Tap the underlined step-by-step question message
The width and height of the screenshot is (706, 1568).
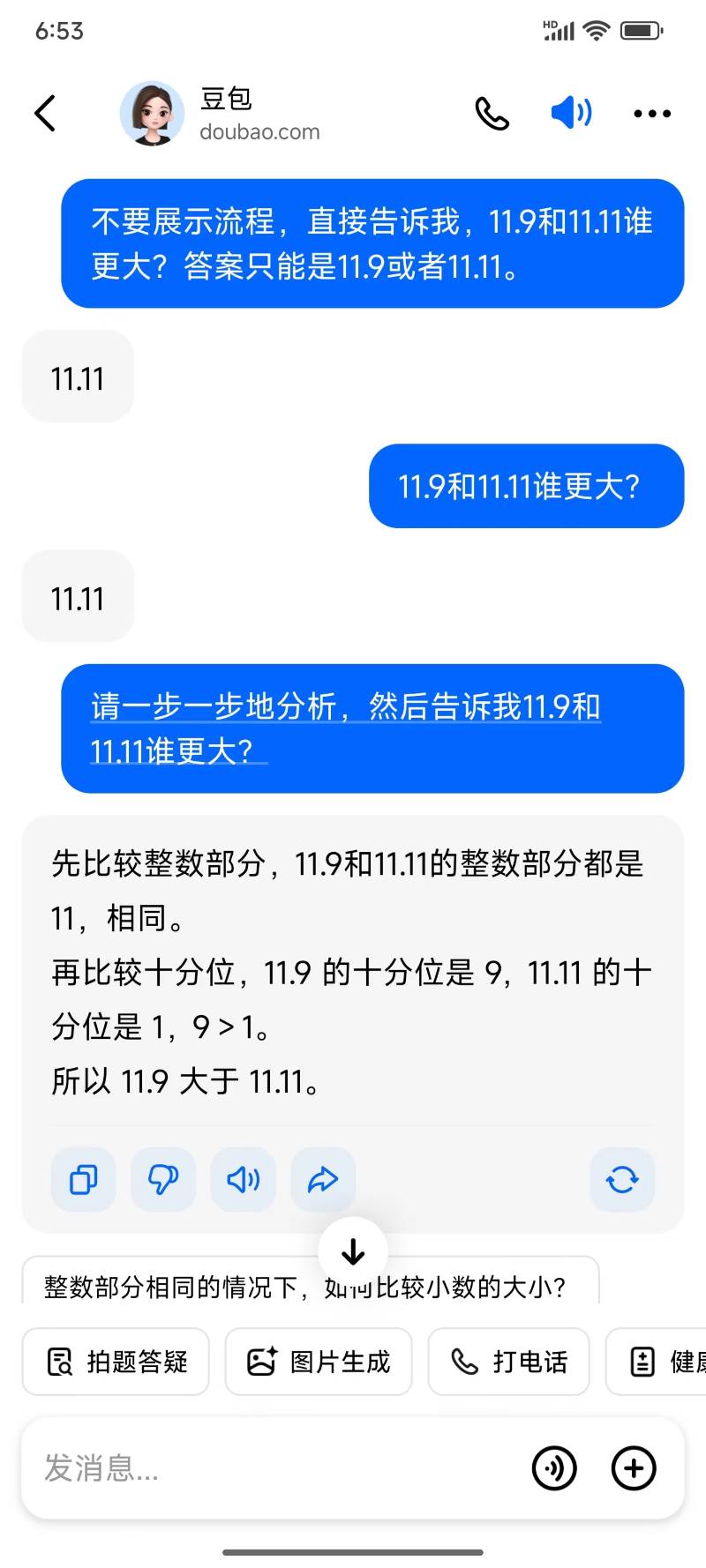[346, 728]
